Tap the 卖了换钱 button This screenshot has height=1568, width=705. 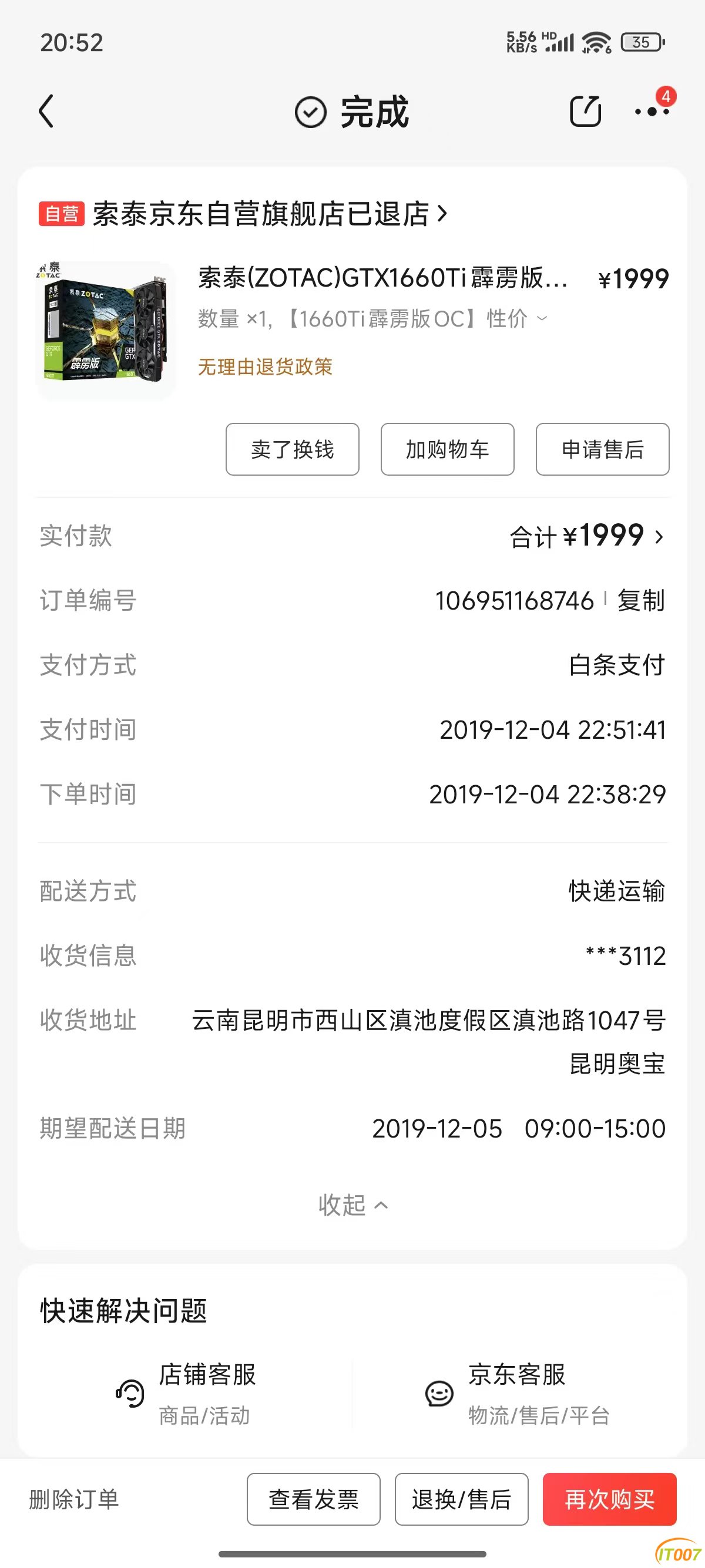point(292,449)
